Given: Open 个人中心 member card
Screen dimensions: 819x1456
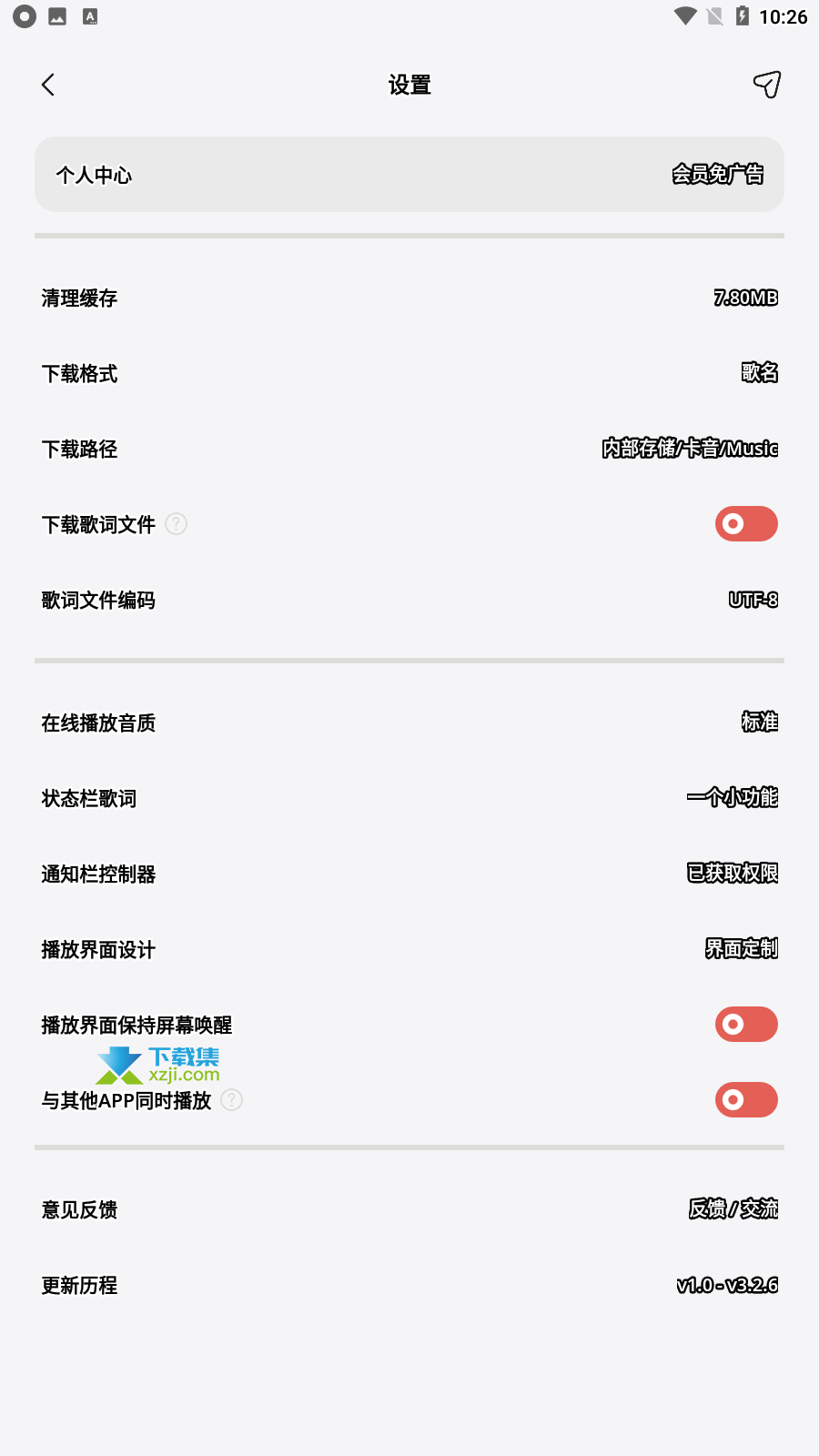Looking at the screenshot, I should 409,175.
